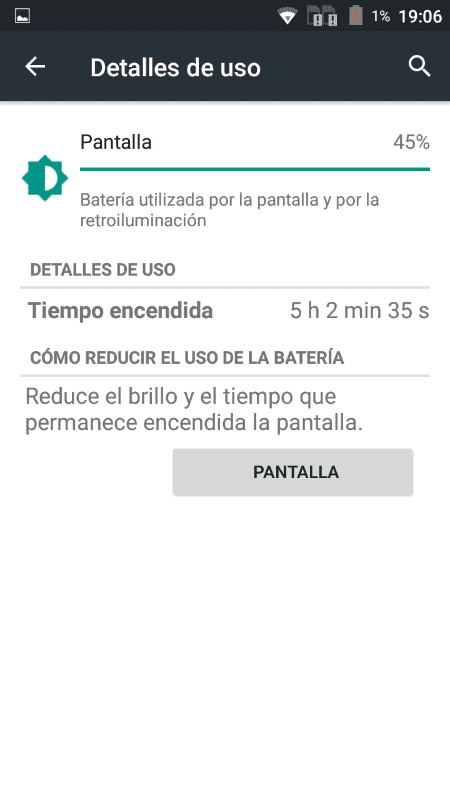Screen dimensions: 450x800
Task: Open the search magnifier icon
Action: [419, 66]
